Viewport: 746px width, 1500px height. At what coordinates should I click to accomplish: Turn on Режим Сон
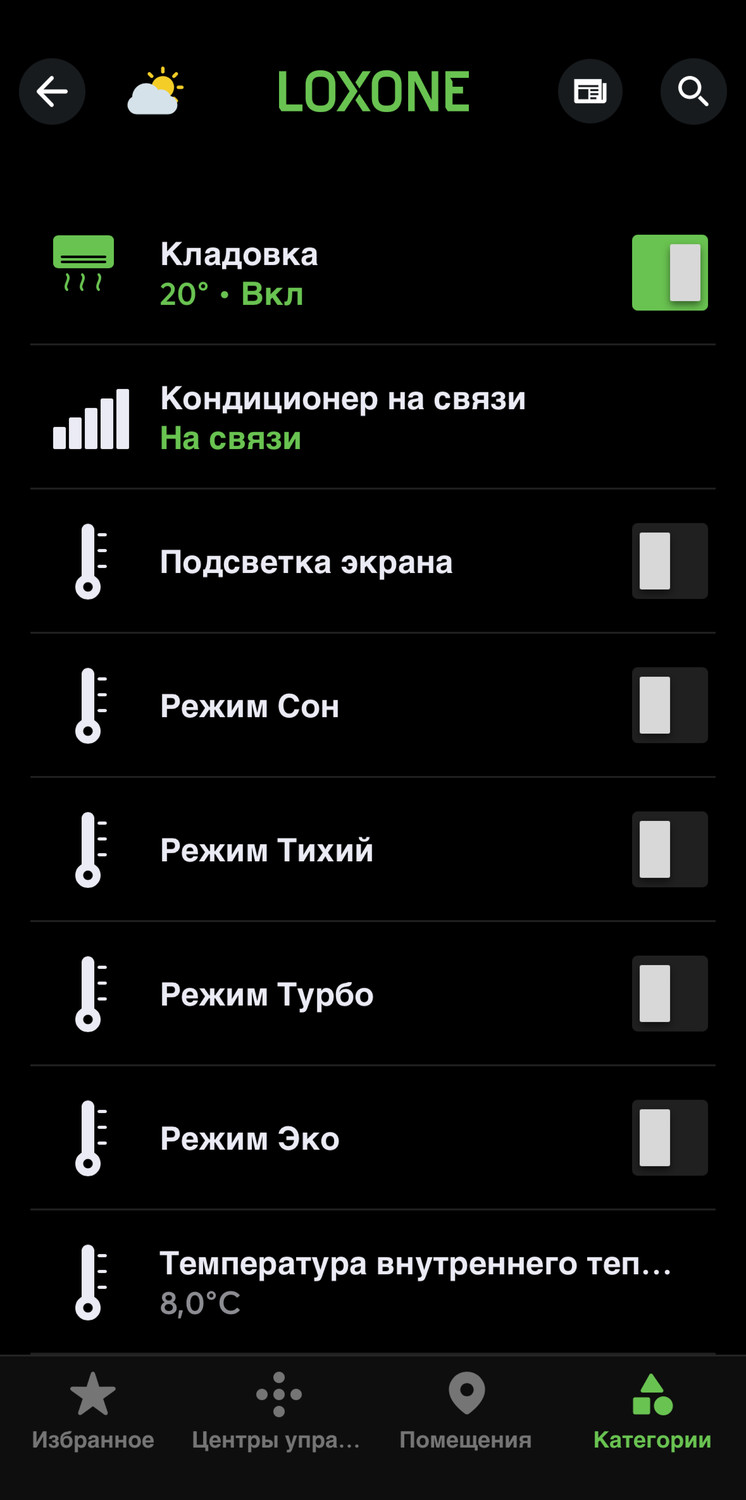pos(669,705)
